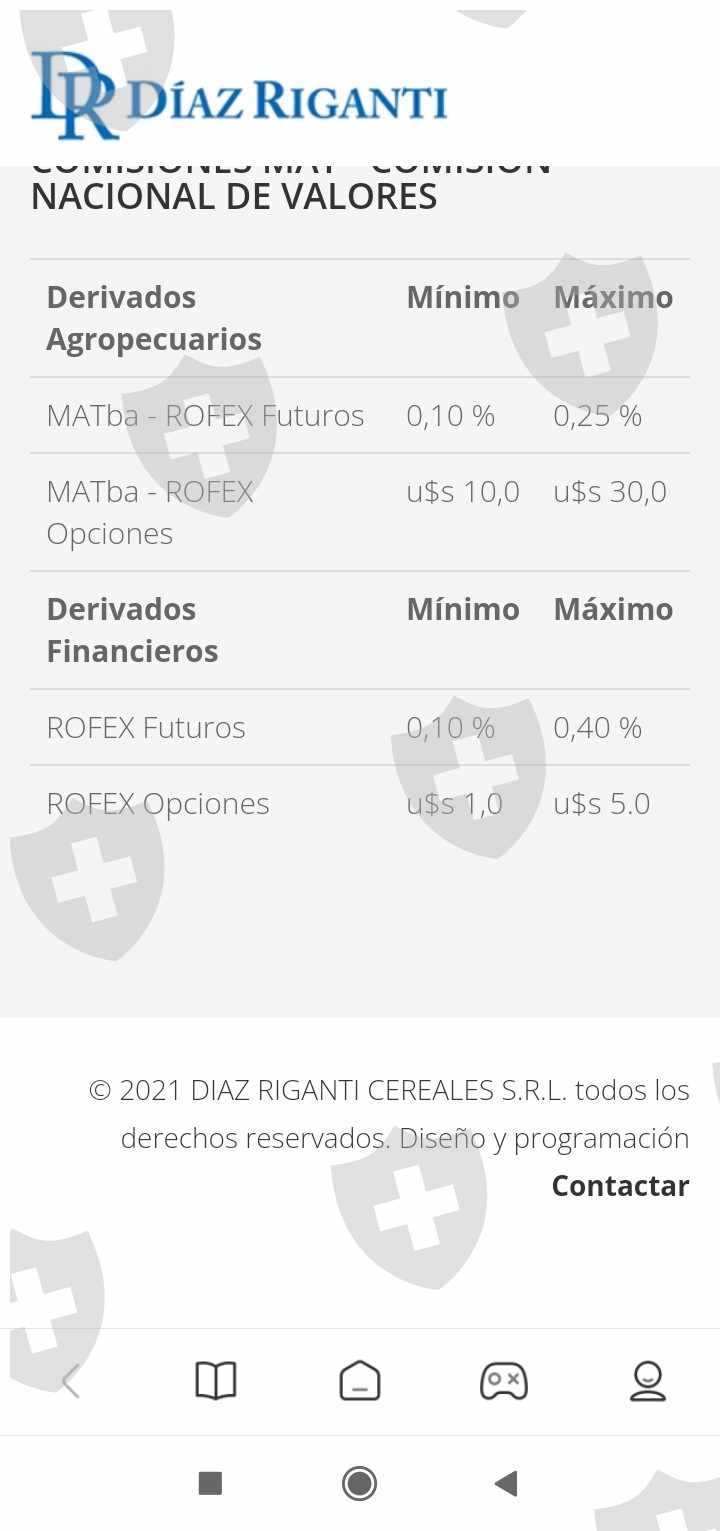Go to the browser home page icon
The height and width of the screenshot is (1531, 720).
tap(360, 1381)
